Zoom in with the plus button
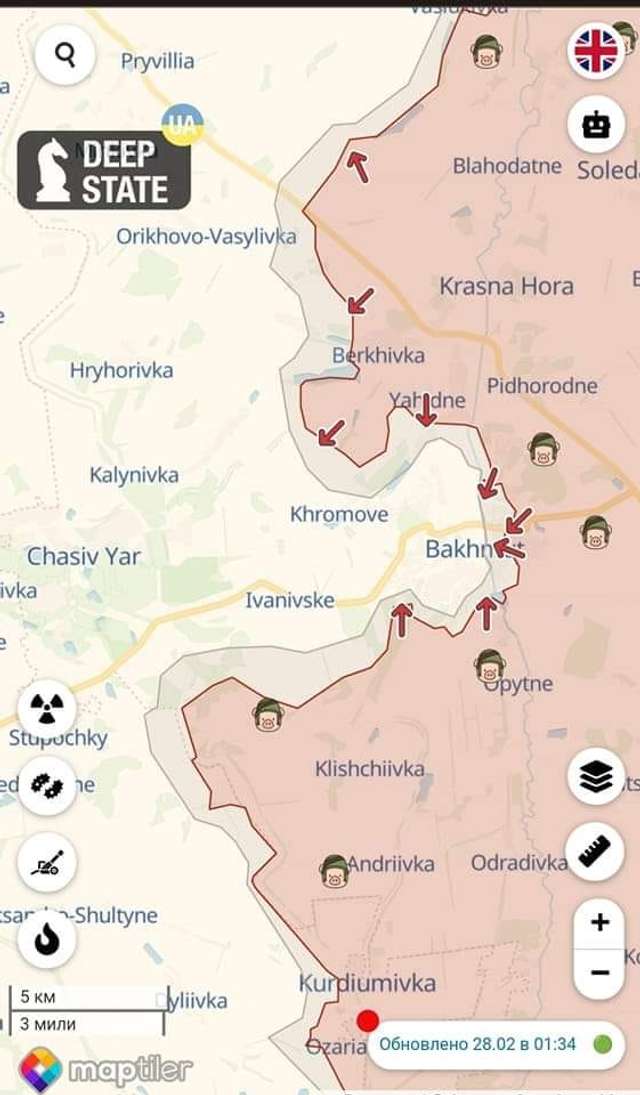 click(x=599, y=922)
